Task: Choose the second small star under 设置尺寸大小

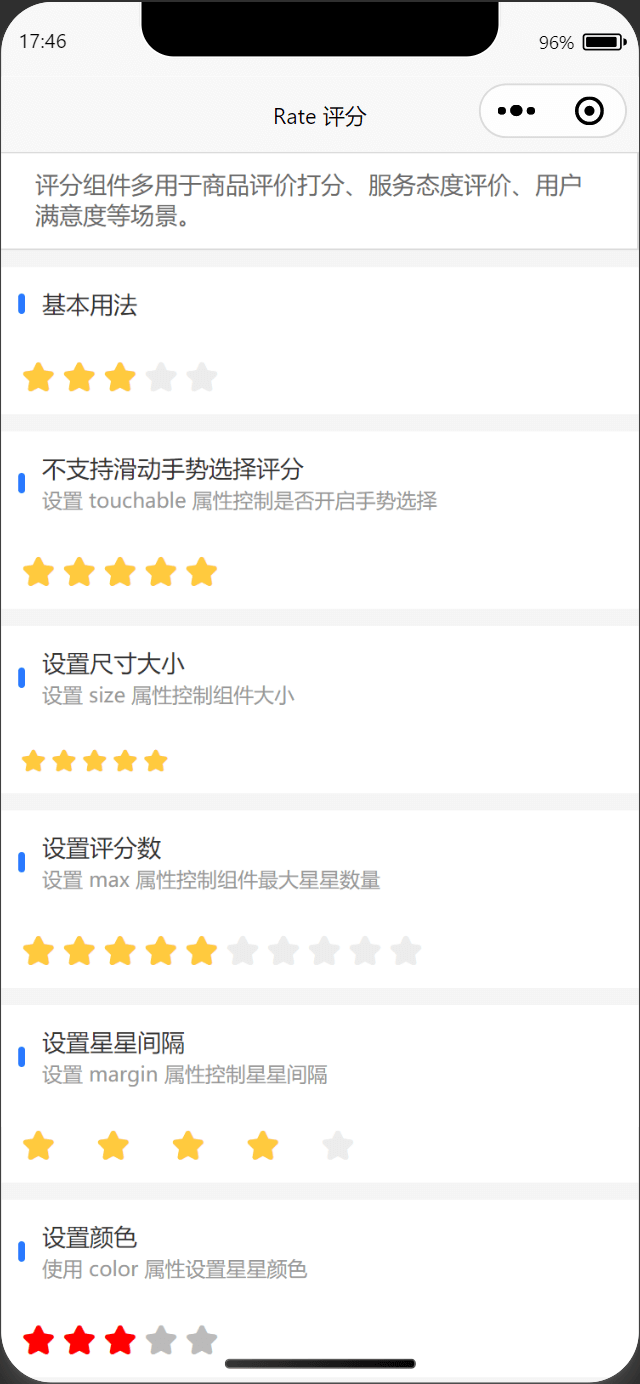Action: coord(64,762)
